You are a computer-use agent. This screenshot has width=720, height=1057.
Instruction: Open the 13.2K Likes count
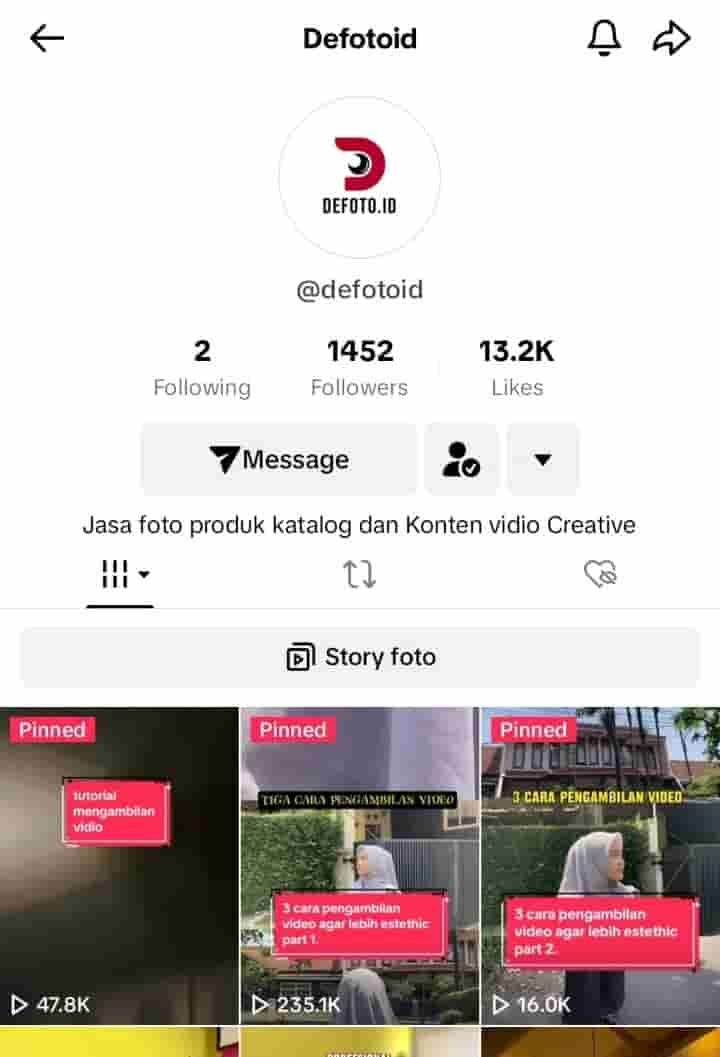click(x=518, y=365)
